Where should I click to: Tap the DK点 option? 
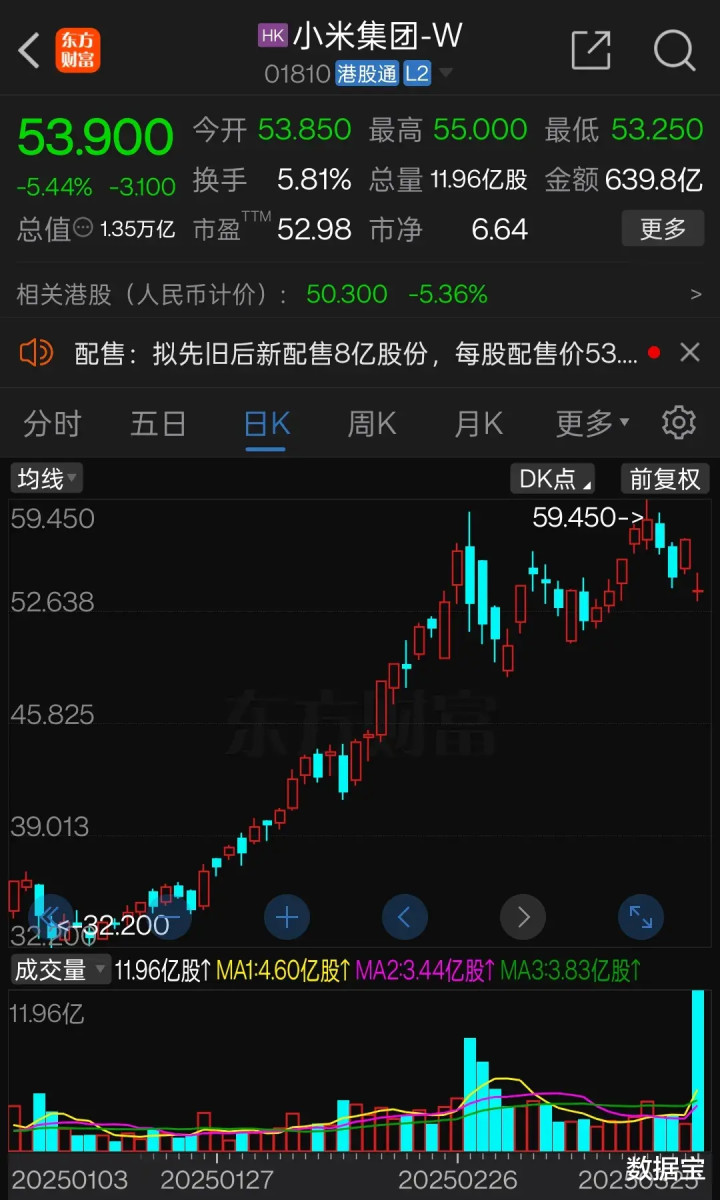click(555, 479)
